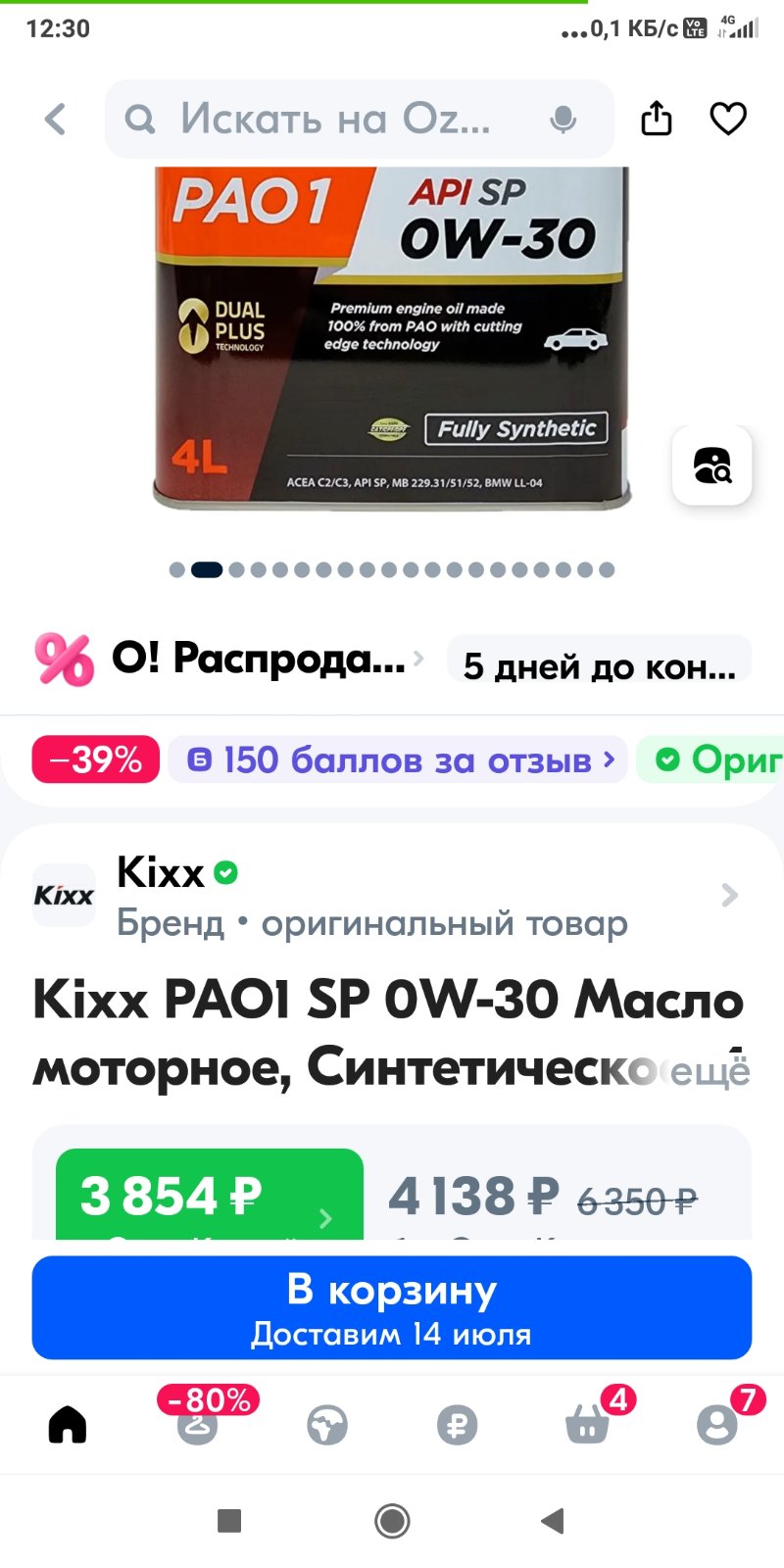Start voice search with the microphone
Image resolution: width=784 pixels, height=1568 pixels.
pyautogui.click(x=563, y=120)
